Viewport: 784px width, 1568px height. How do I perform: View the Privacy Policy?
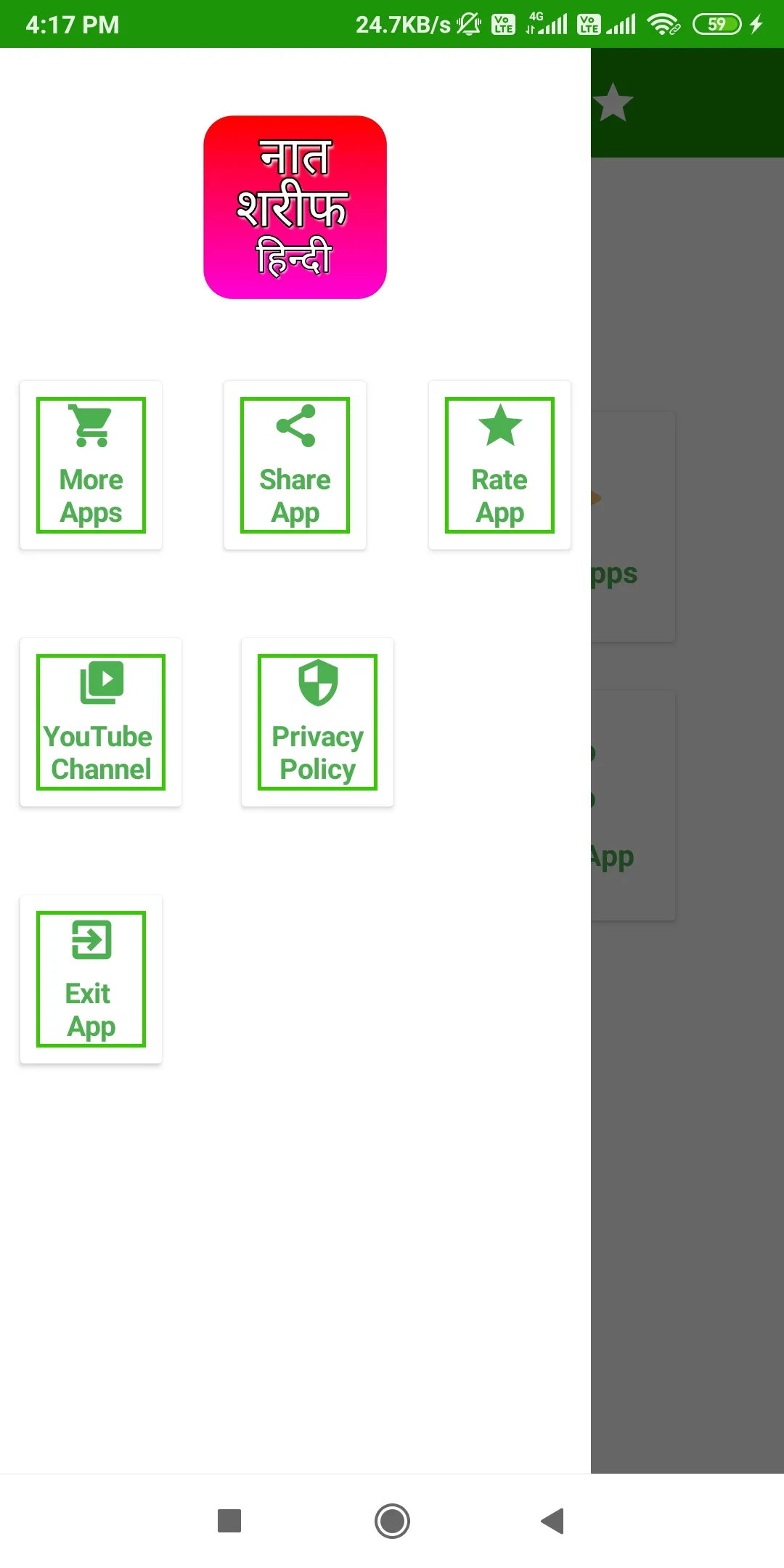click(317, 722)
